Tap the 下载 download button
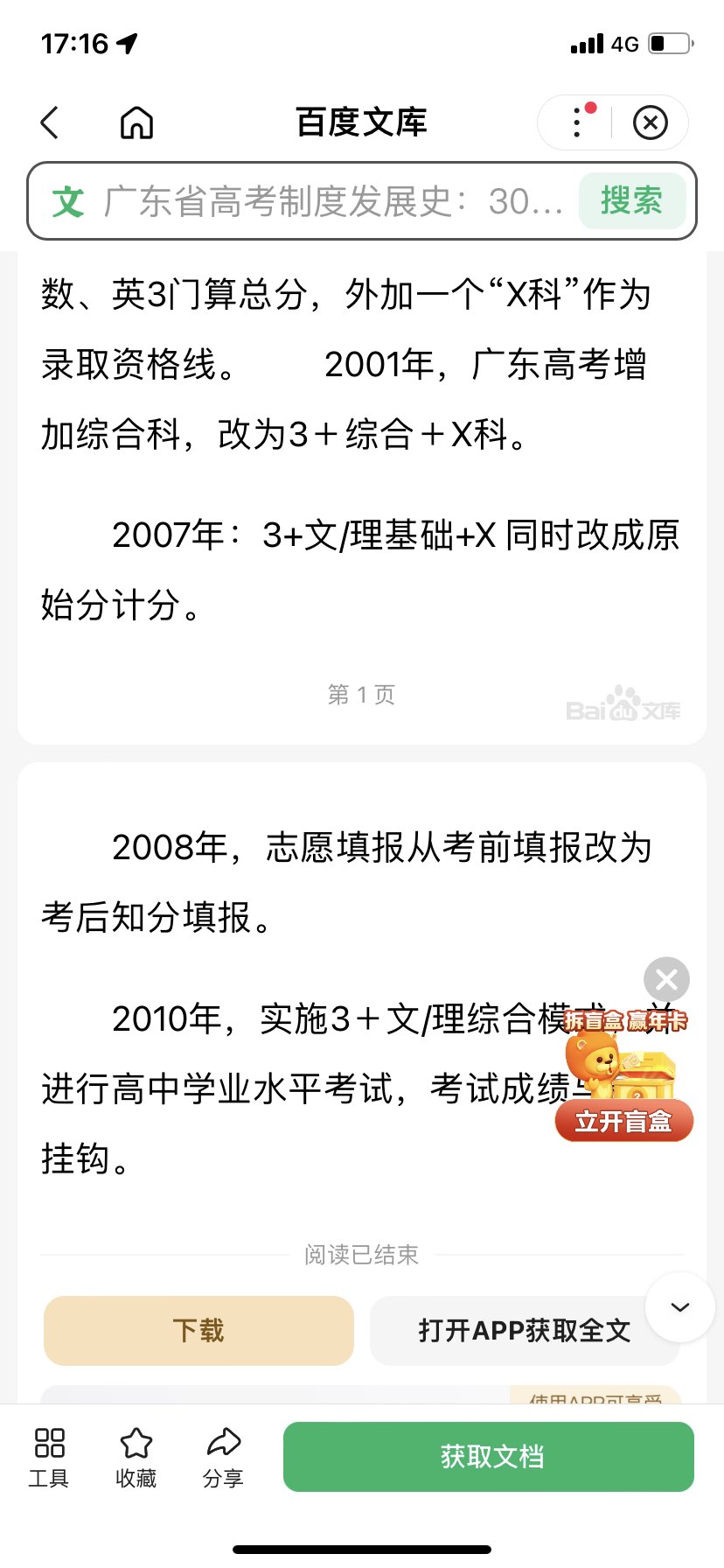This screenshot has height=1568, width=724. [x=198, y=1331]
